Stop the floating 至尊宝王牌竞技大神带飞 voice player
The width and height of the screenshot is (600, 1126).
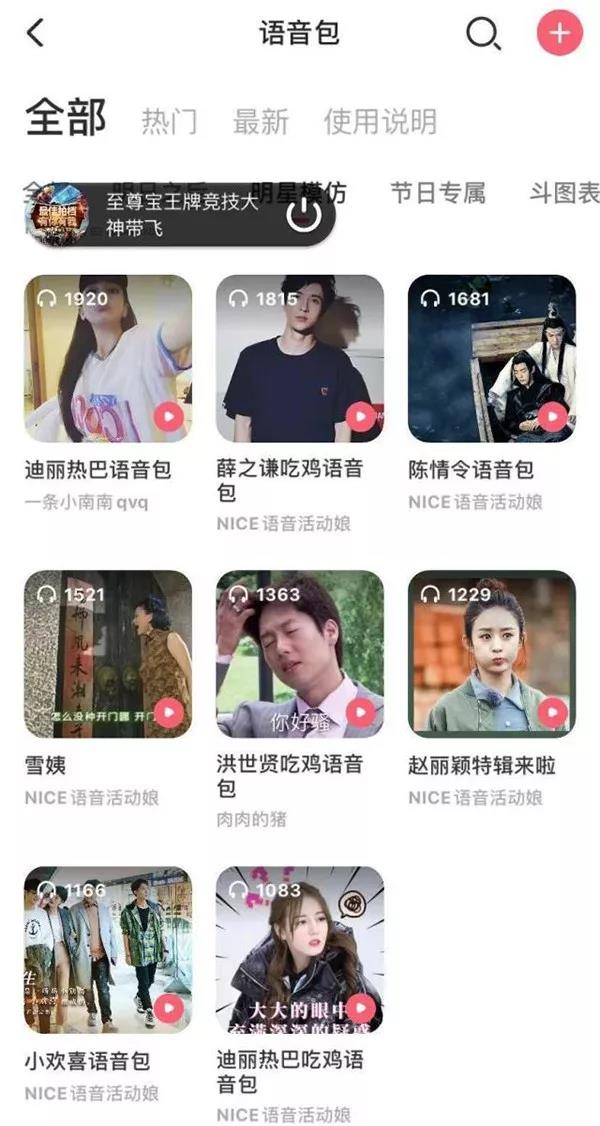click(x=304, y=214)
